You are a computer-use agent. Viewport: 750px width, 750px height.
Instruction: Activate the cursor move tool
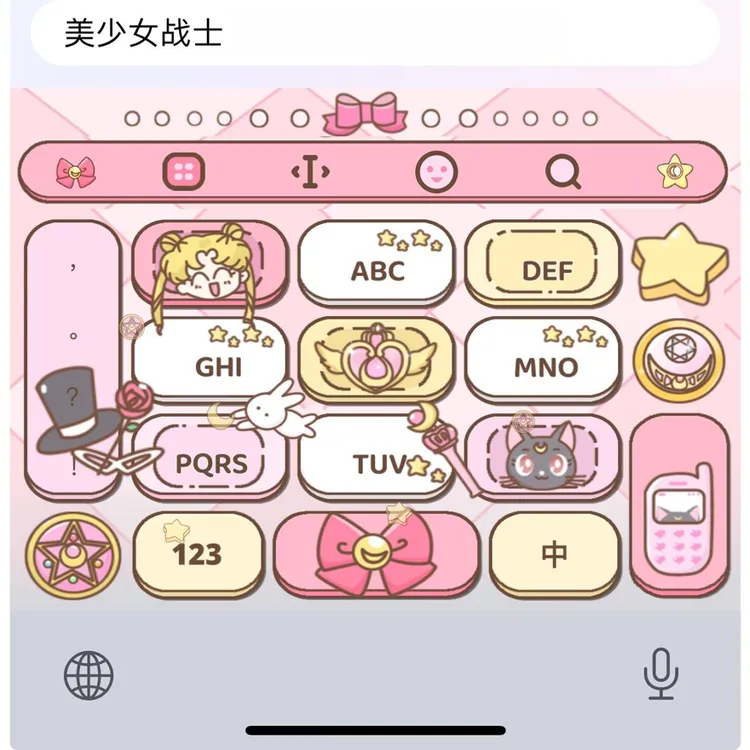(x=310, y=171)
